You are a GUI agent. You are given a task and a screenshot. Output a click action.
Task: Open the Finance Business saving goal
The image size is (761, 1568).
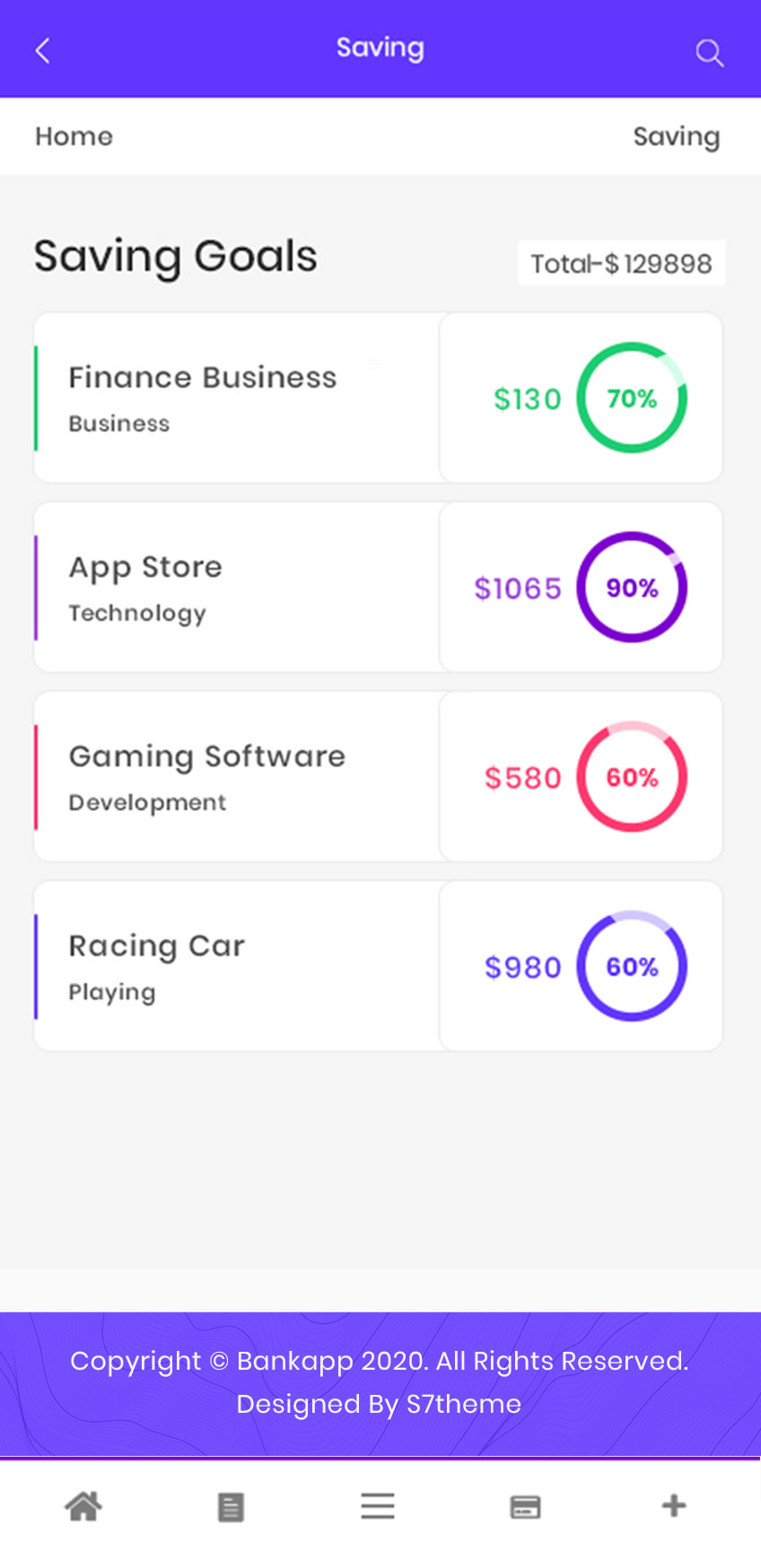[x=378, y=397]
